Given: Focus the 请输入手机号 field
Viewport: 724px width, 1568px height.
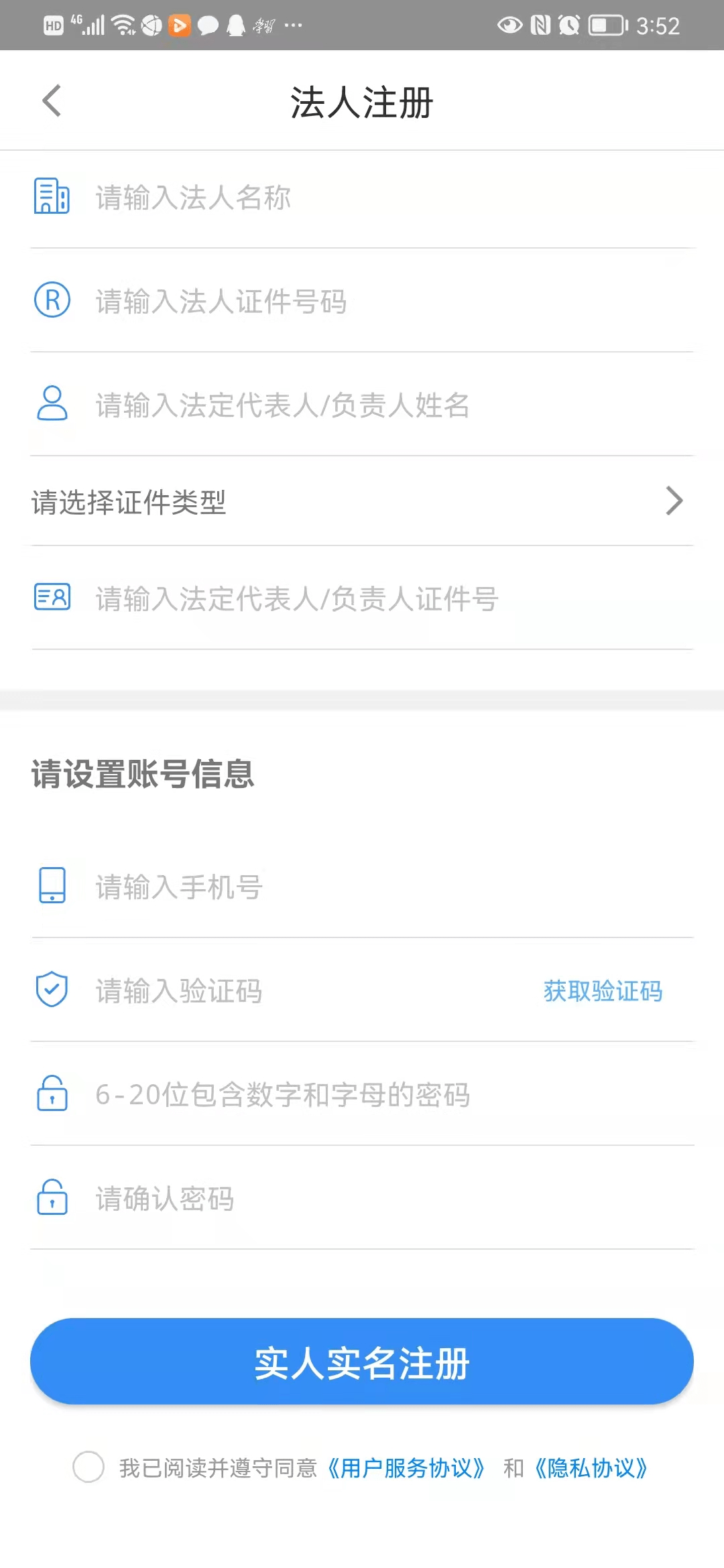Looking at the screenshot, I should 375,887.
